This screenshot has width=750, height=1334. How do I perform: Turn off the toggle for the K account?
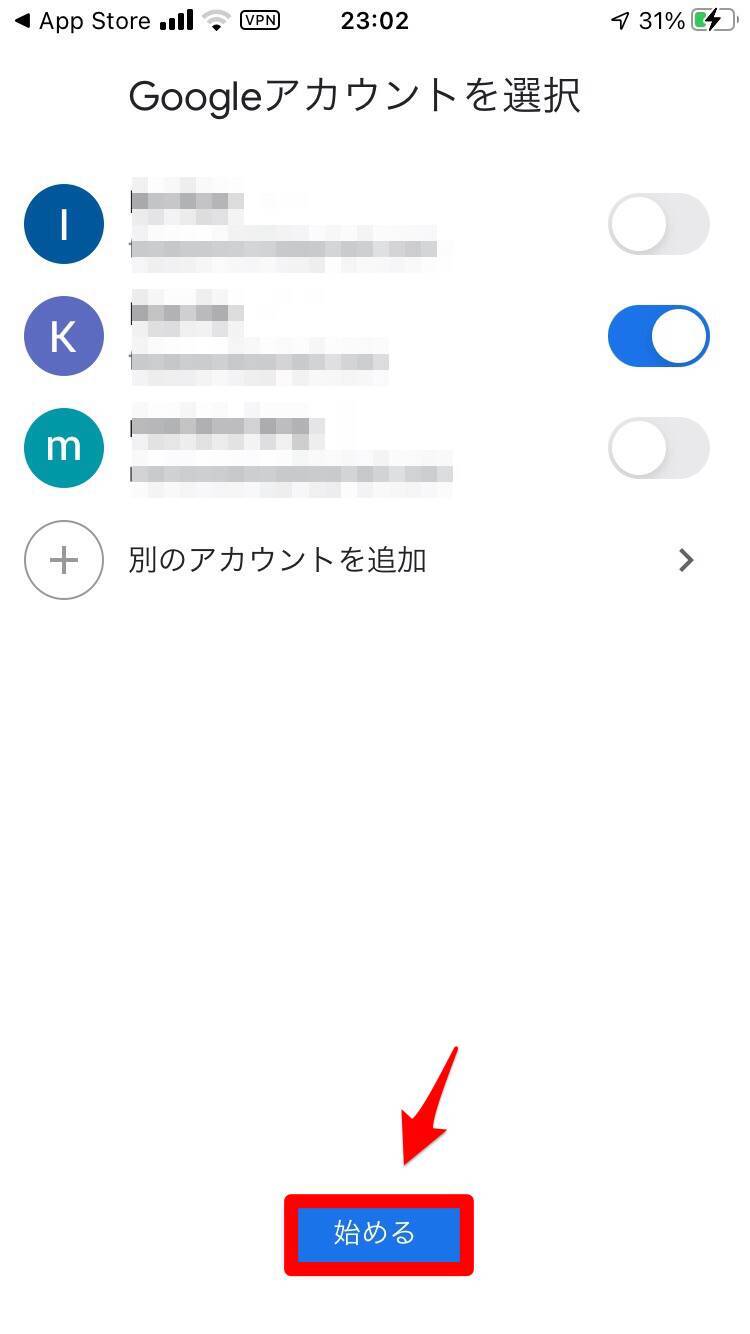pyautogui.click(x=658, y=336)
